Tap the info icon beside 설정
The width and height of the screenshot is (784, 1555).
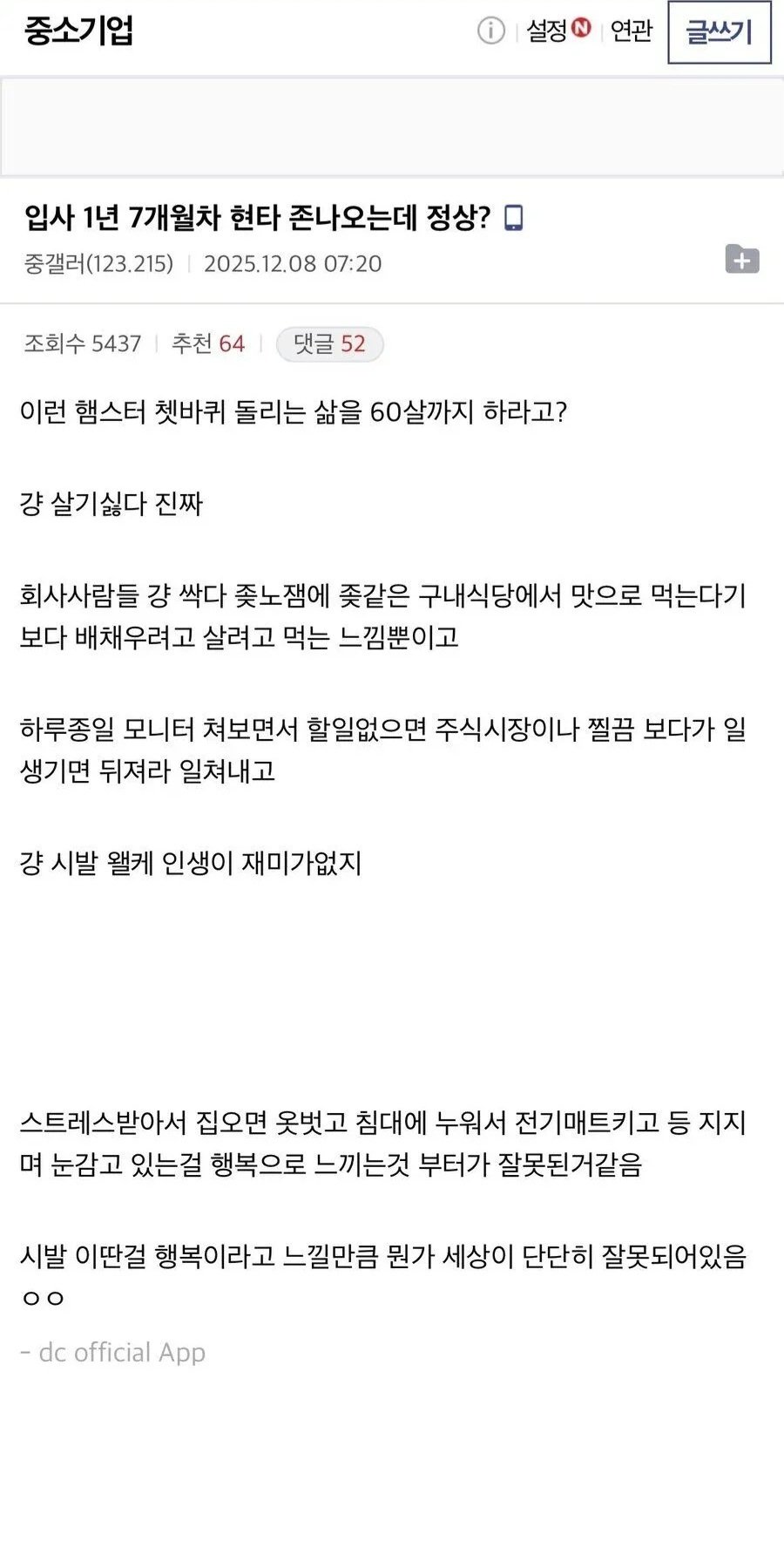[490, 31]
